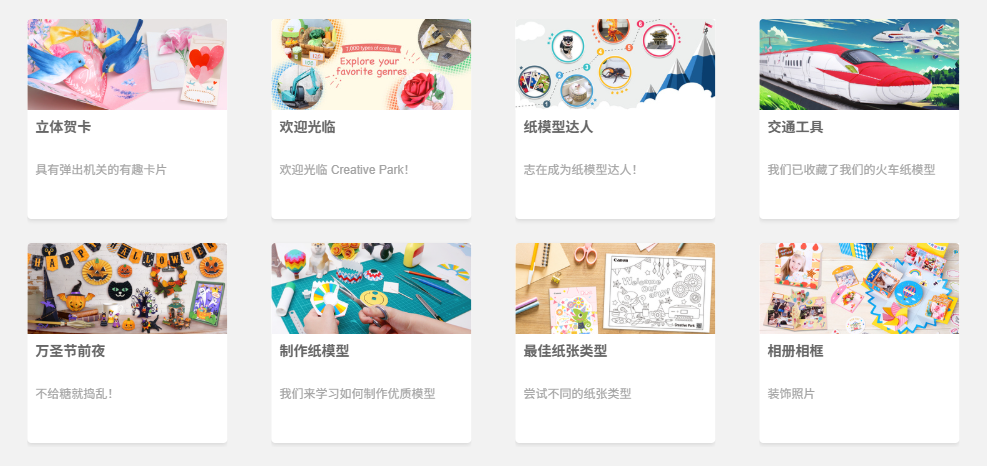Select the 欢迎光临 Creative Park card
The width and height of the screenshot is (987, 466).
coord(371,118)
